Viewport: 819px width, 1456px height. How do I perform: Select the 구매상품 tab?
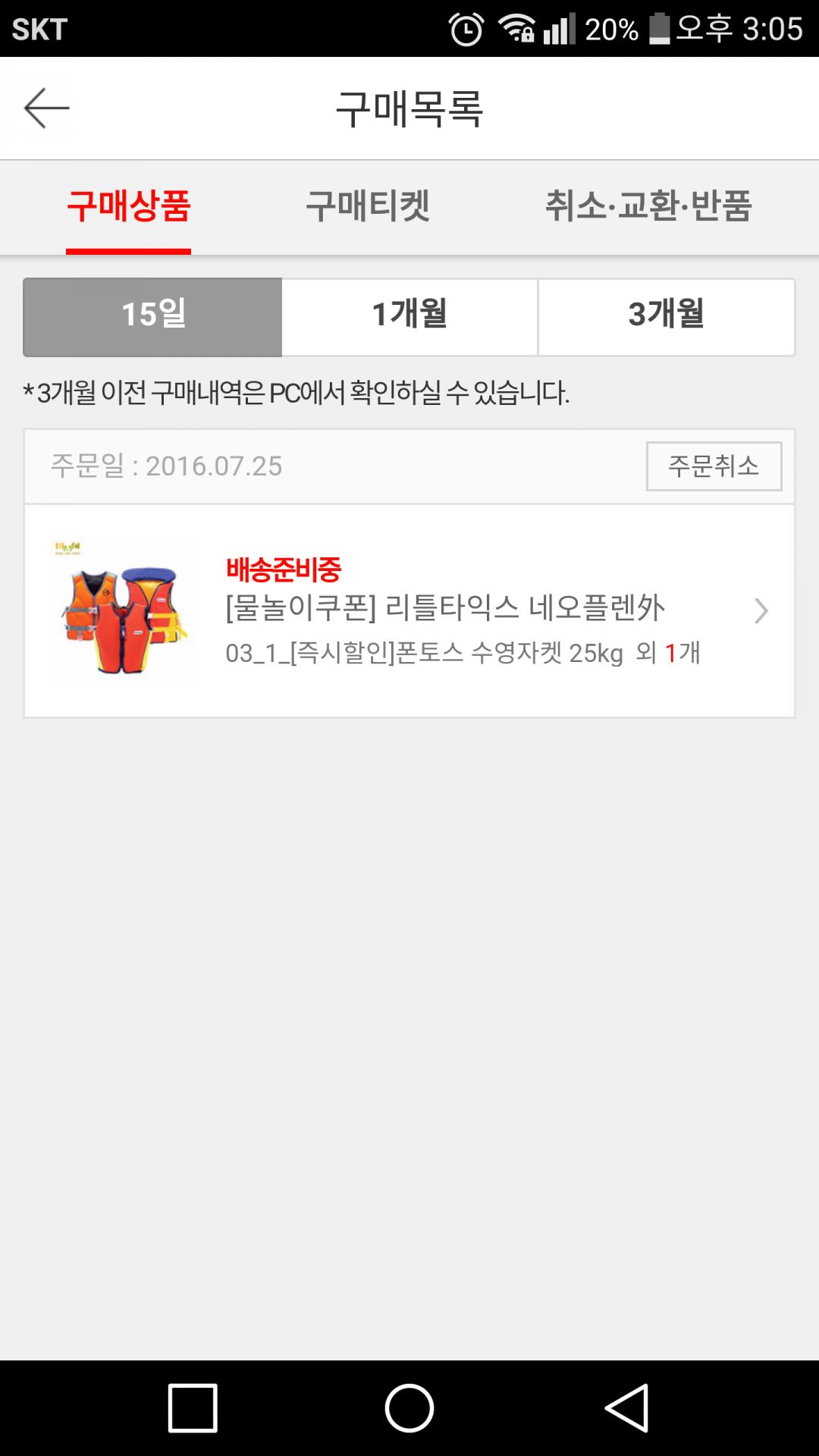[129, 206]
